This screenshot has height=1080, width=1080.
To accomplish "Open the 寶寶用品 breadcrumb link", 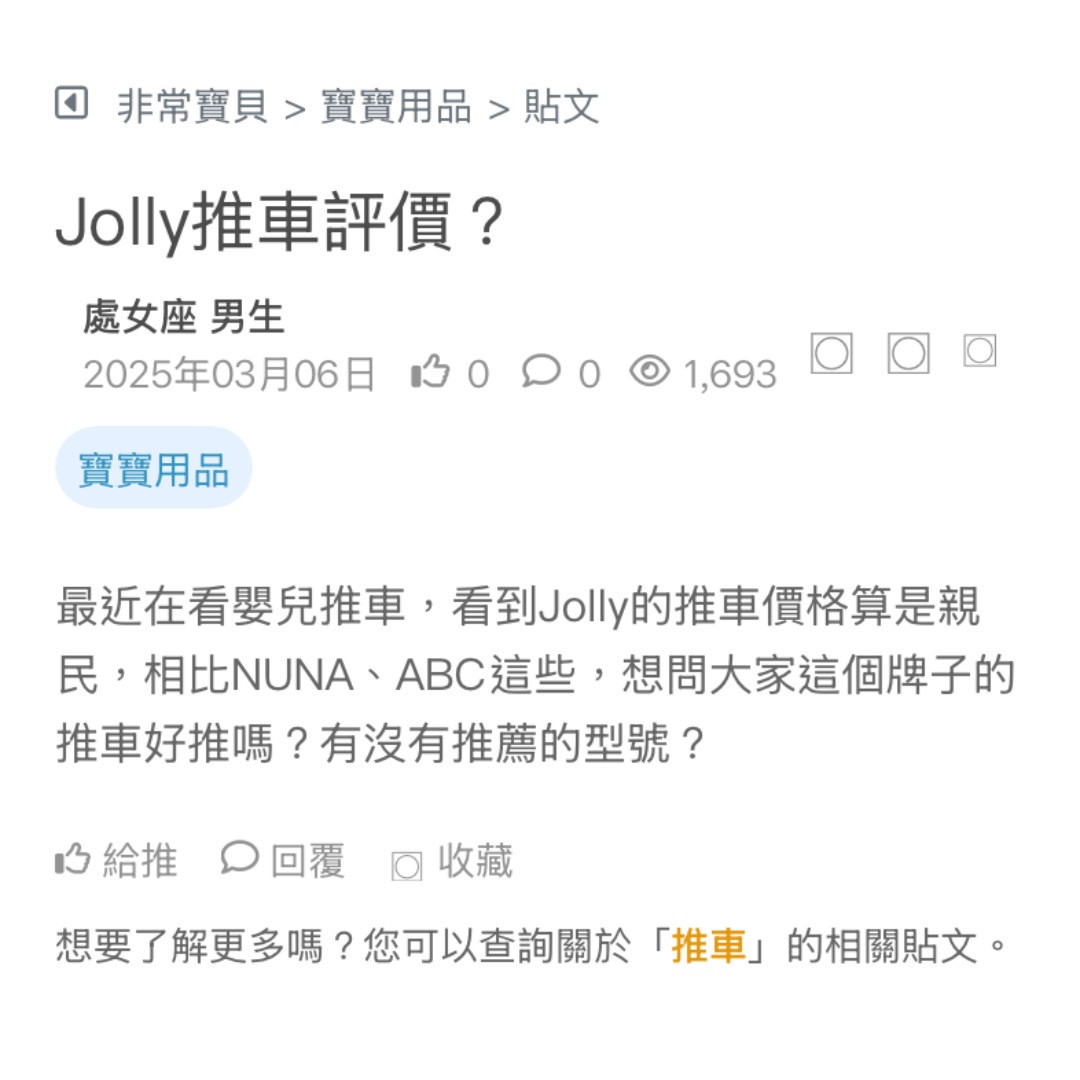I will 396,107.
